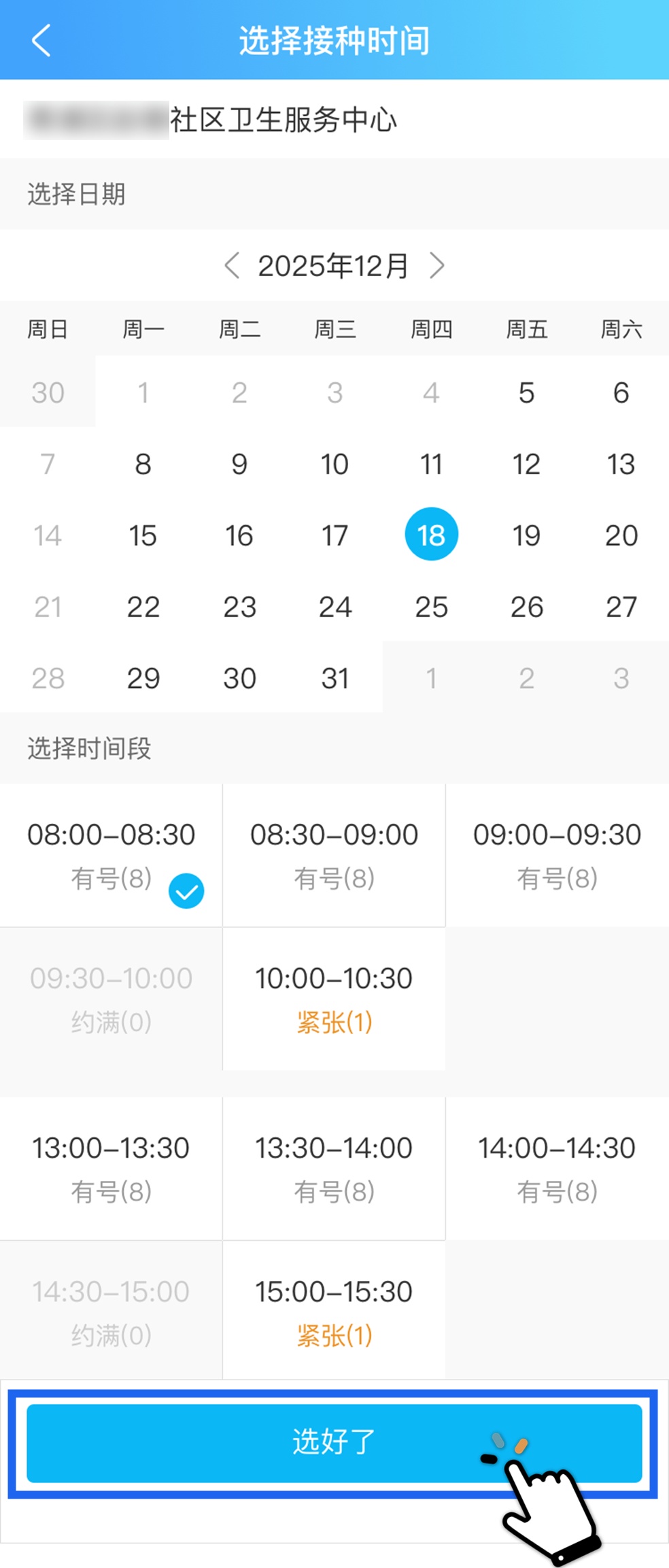Pick the 27th as vaccination date
669x1568 pixels.
pos(621,607)
